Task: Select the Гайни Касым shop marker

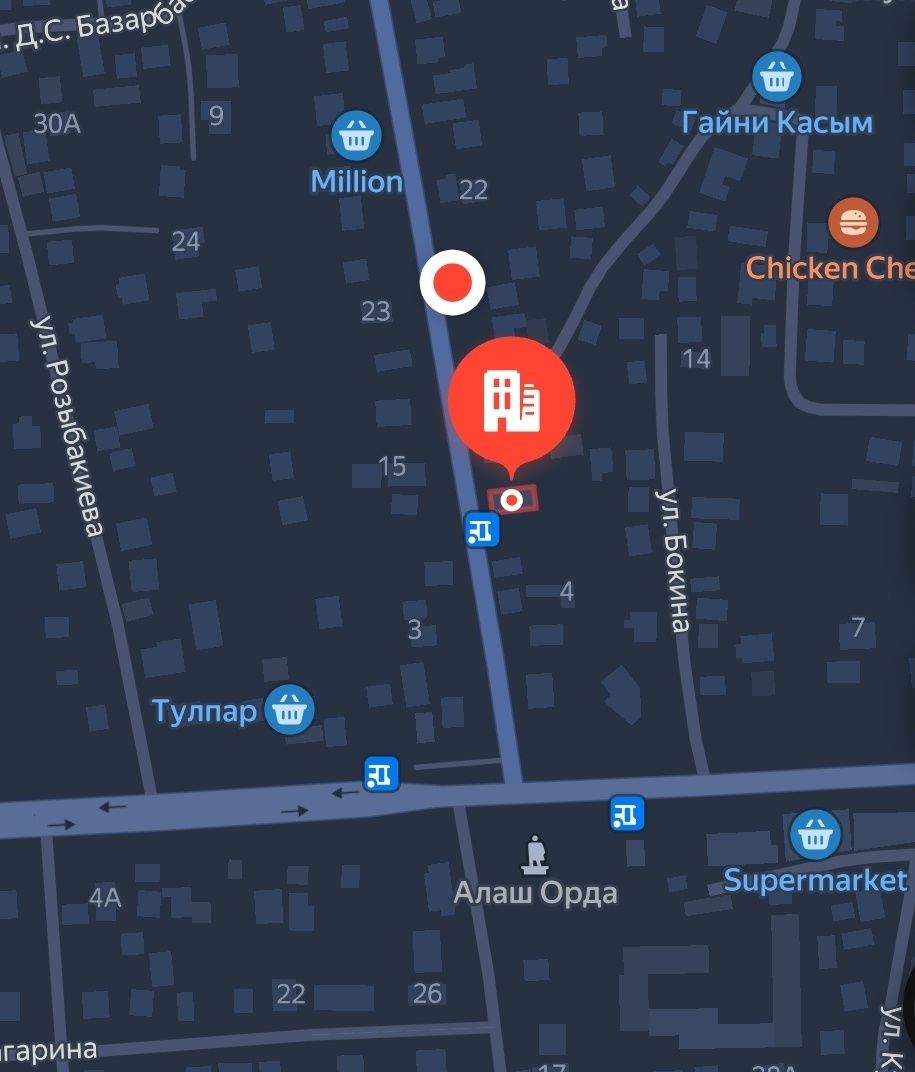Action: point(776,77)
